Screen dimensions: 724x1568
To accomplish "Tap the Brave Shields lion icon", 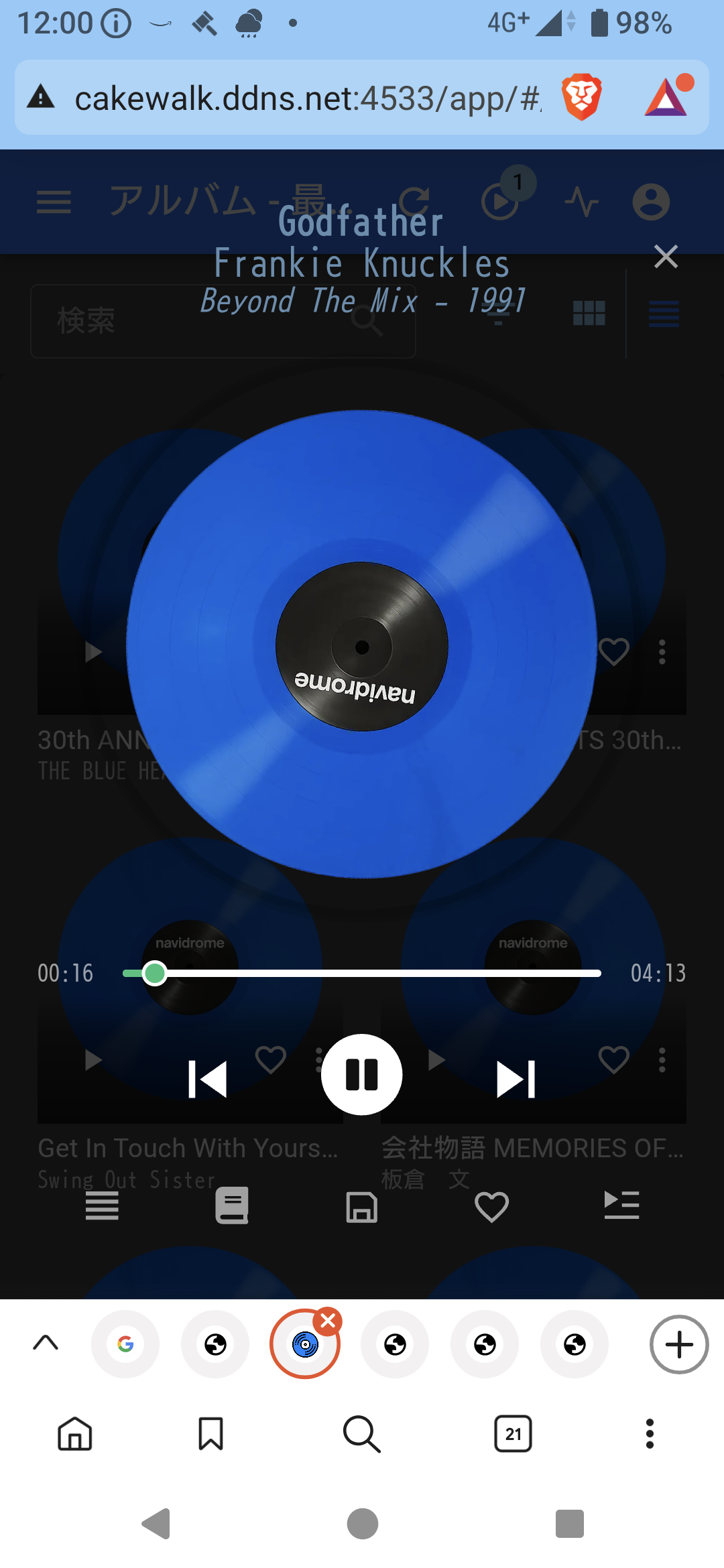I will tap(581, 98).
